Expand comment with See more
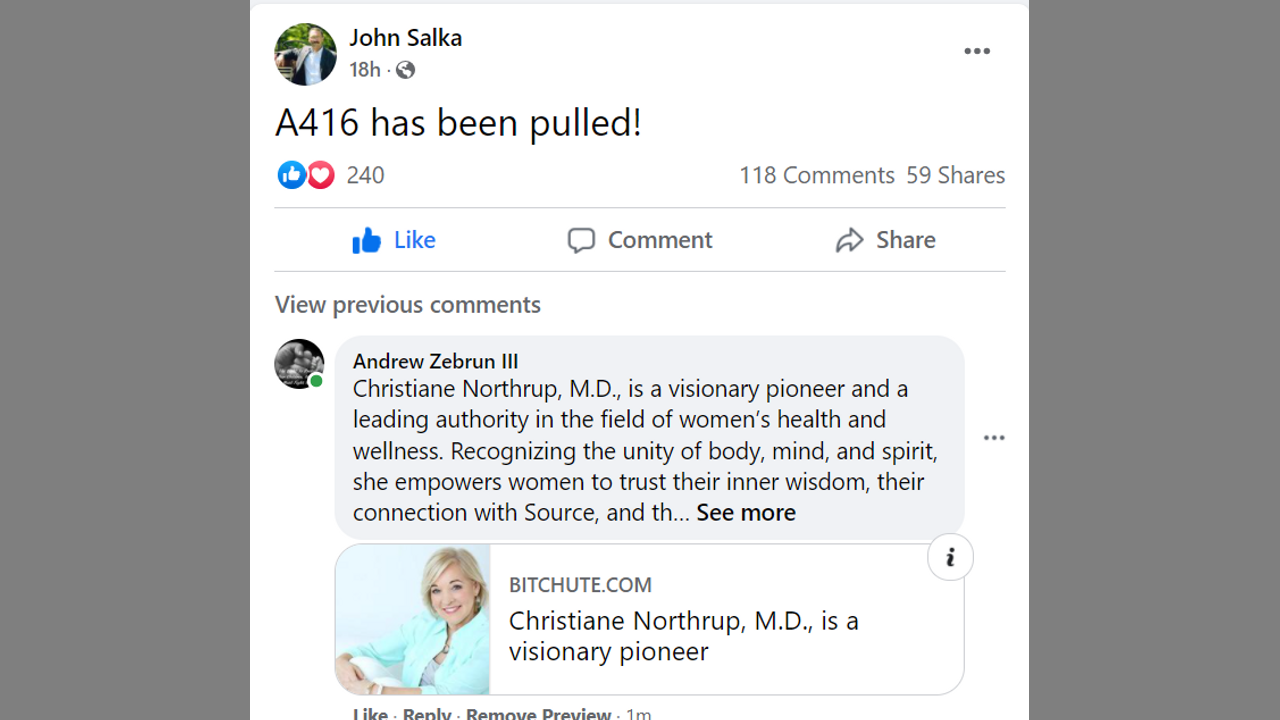The height and width of the screenshot is (720, 1280). (x=746, y=513)
